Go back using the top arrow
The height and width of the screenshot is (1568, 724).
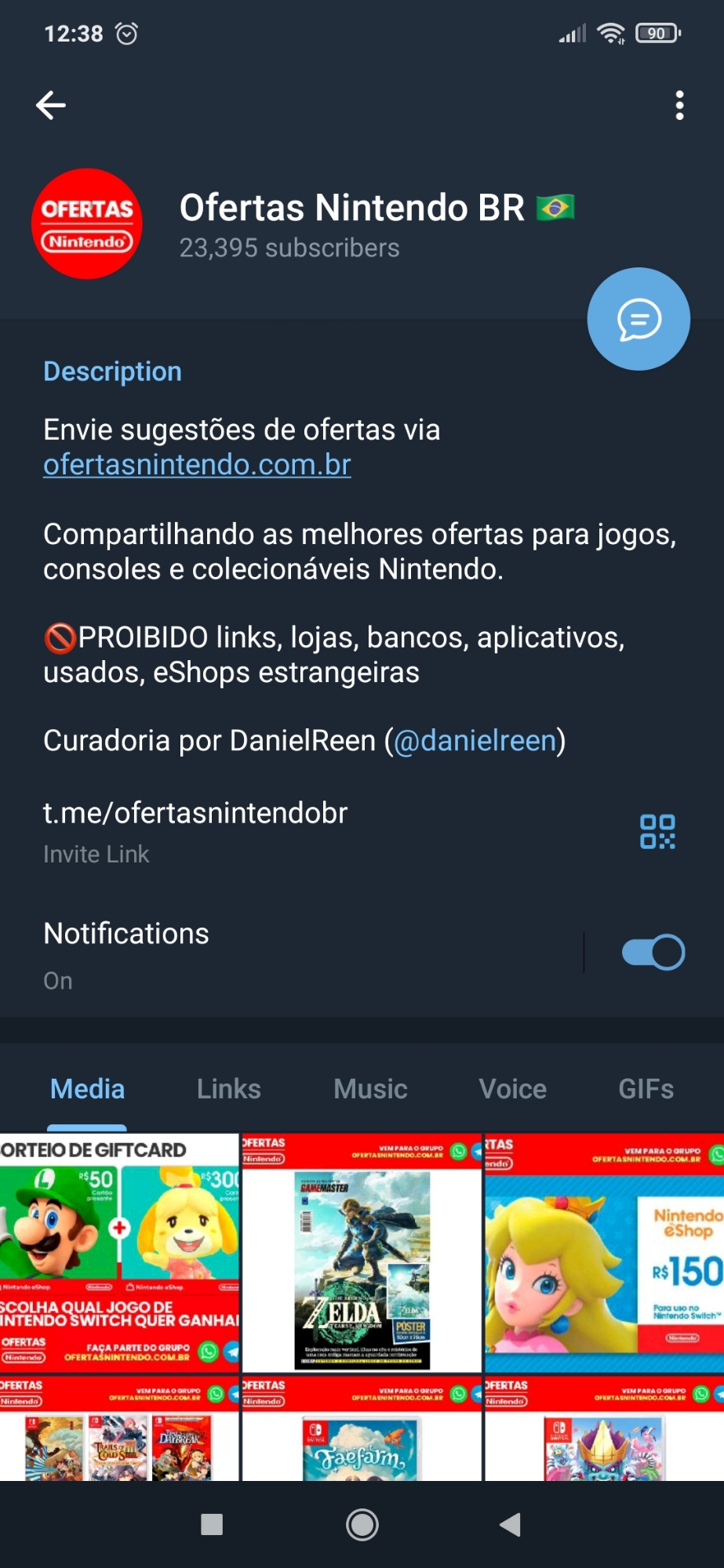(x=51, y=105)
